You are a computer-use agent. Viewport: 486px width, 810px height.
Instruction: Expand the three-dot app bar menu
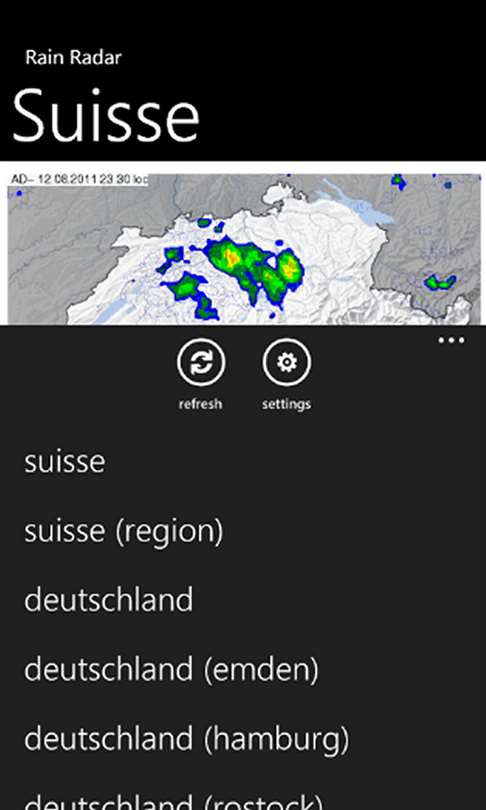(451, 340)
